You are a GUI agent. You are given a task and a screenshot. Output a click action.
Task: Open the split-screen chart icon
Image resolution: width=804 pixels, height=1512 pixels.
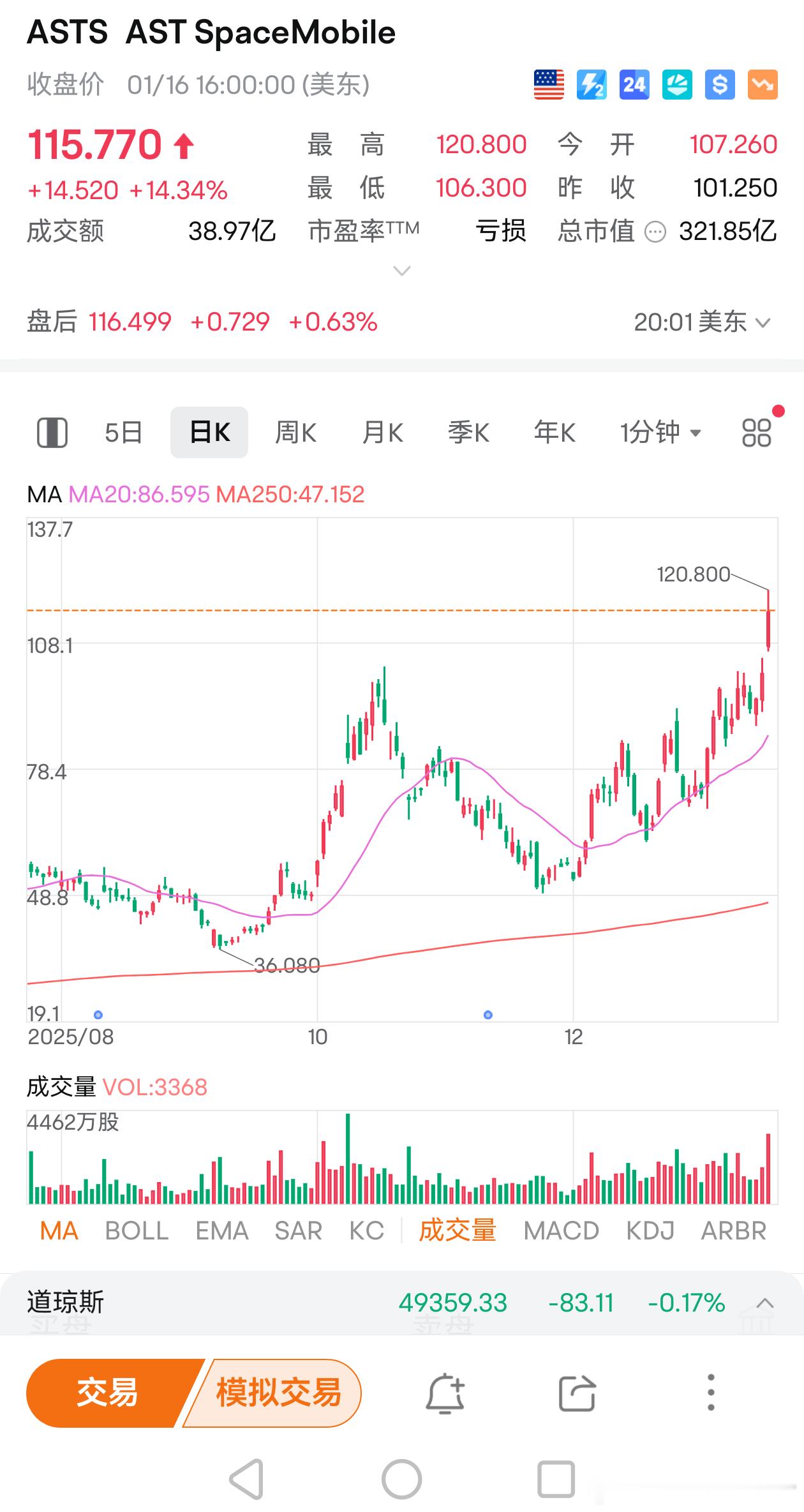click(53, 431)
